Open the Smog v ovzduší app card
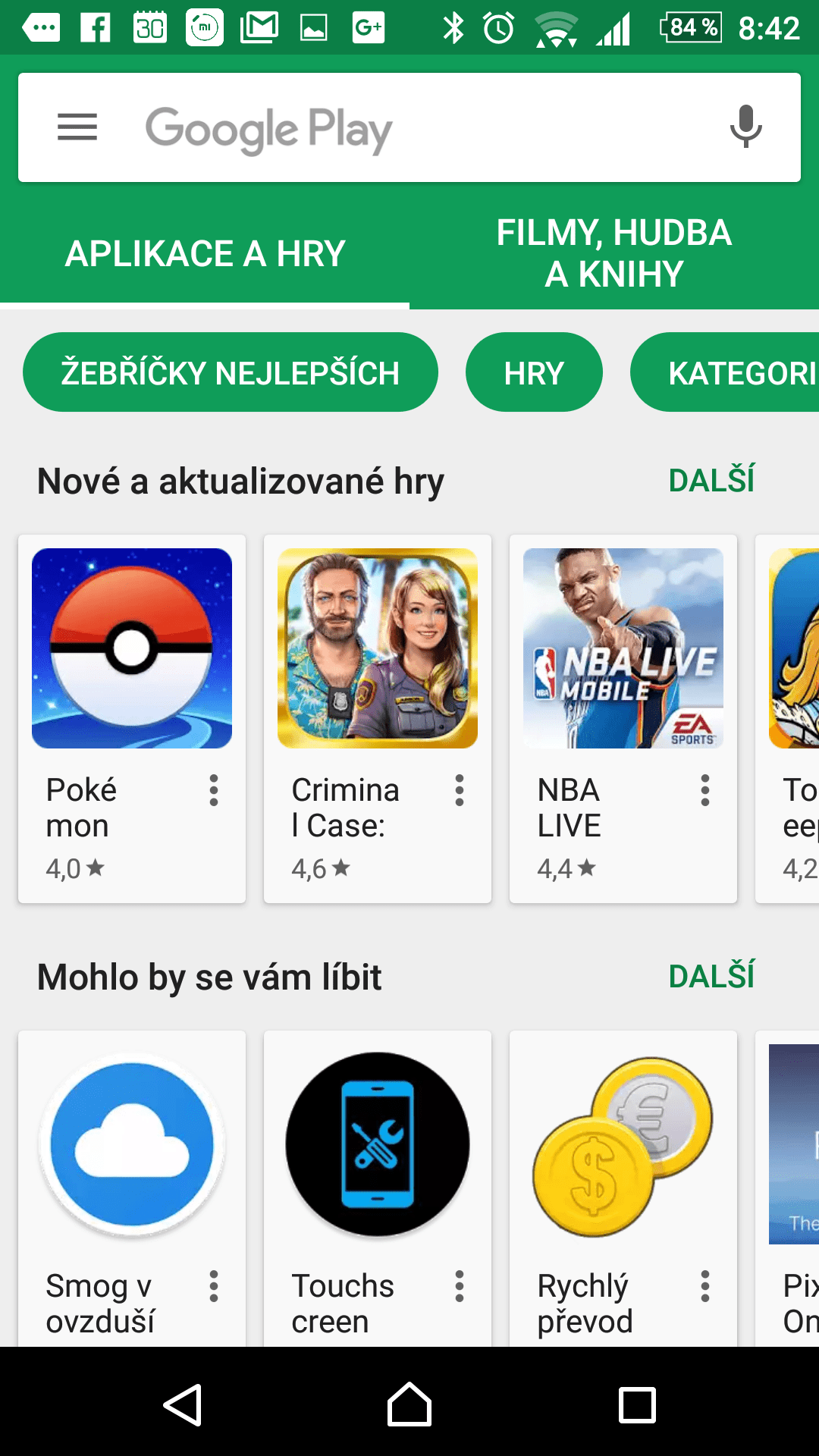 pos(132,1188)
